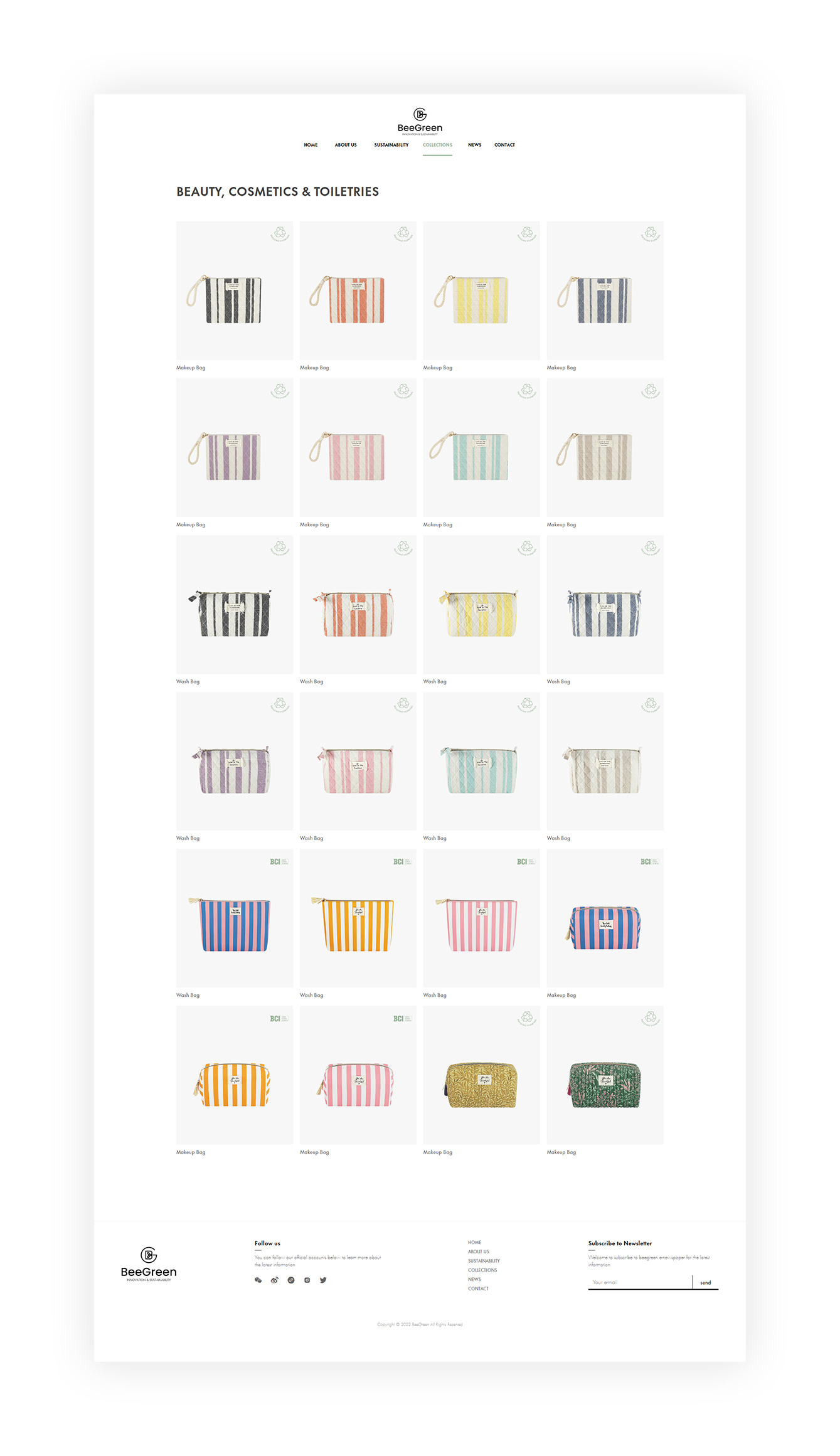Visit BeeGreen's Weibo page from the footer
840x1456 pixels.
tap(274, 1280)
